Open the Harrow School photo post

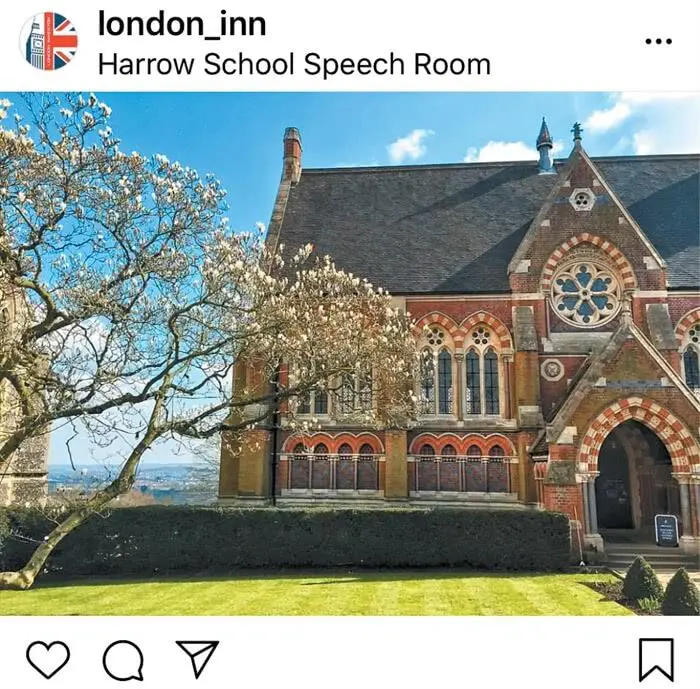pyautogui.click(x=350, y=353)
